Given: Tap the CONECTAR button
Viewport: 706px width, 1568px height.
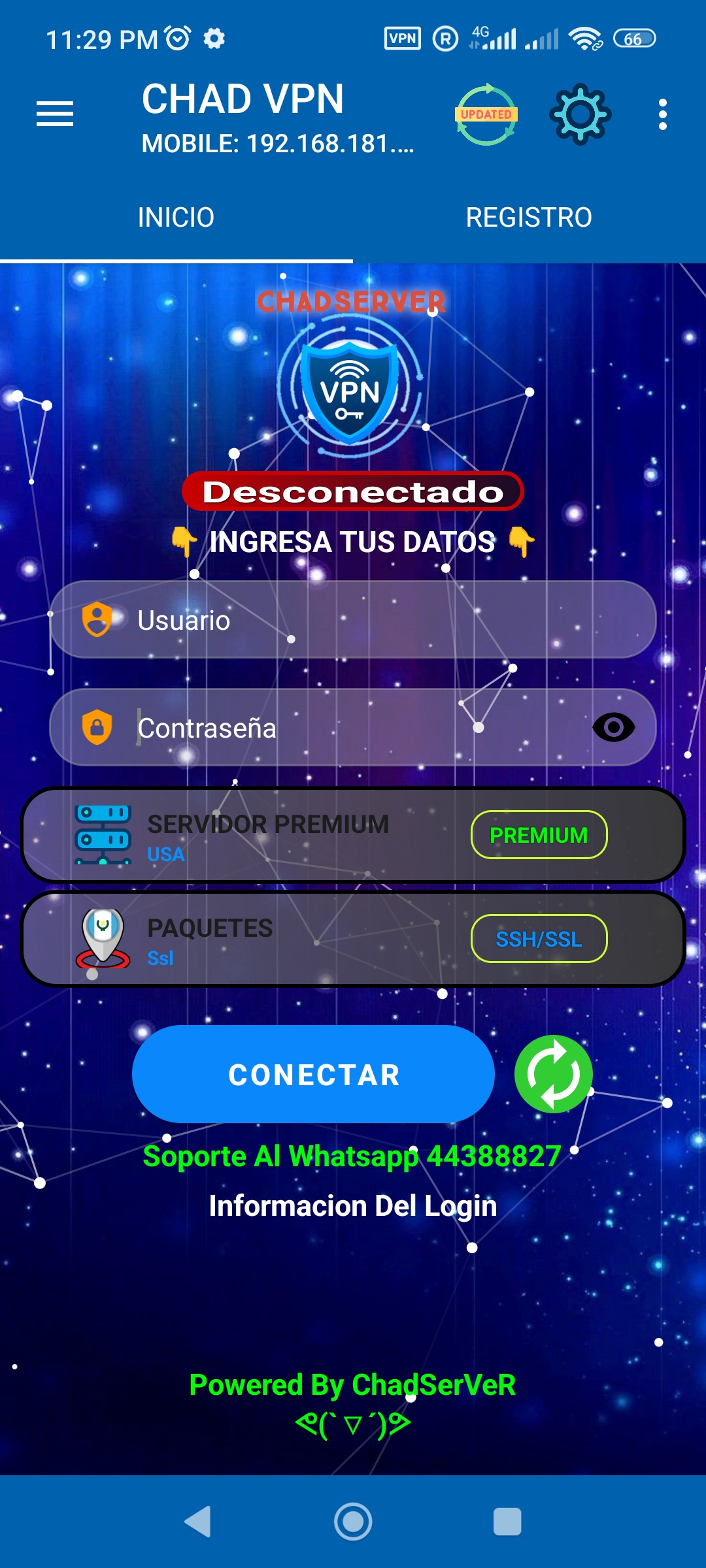Looking at the screenshot, I should point(313,1075).
